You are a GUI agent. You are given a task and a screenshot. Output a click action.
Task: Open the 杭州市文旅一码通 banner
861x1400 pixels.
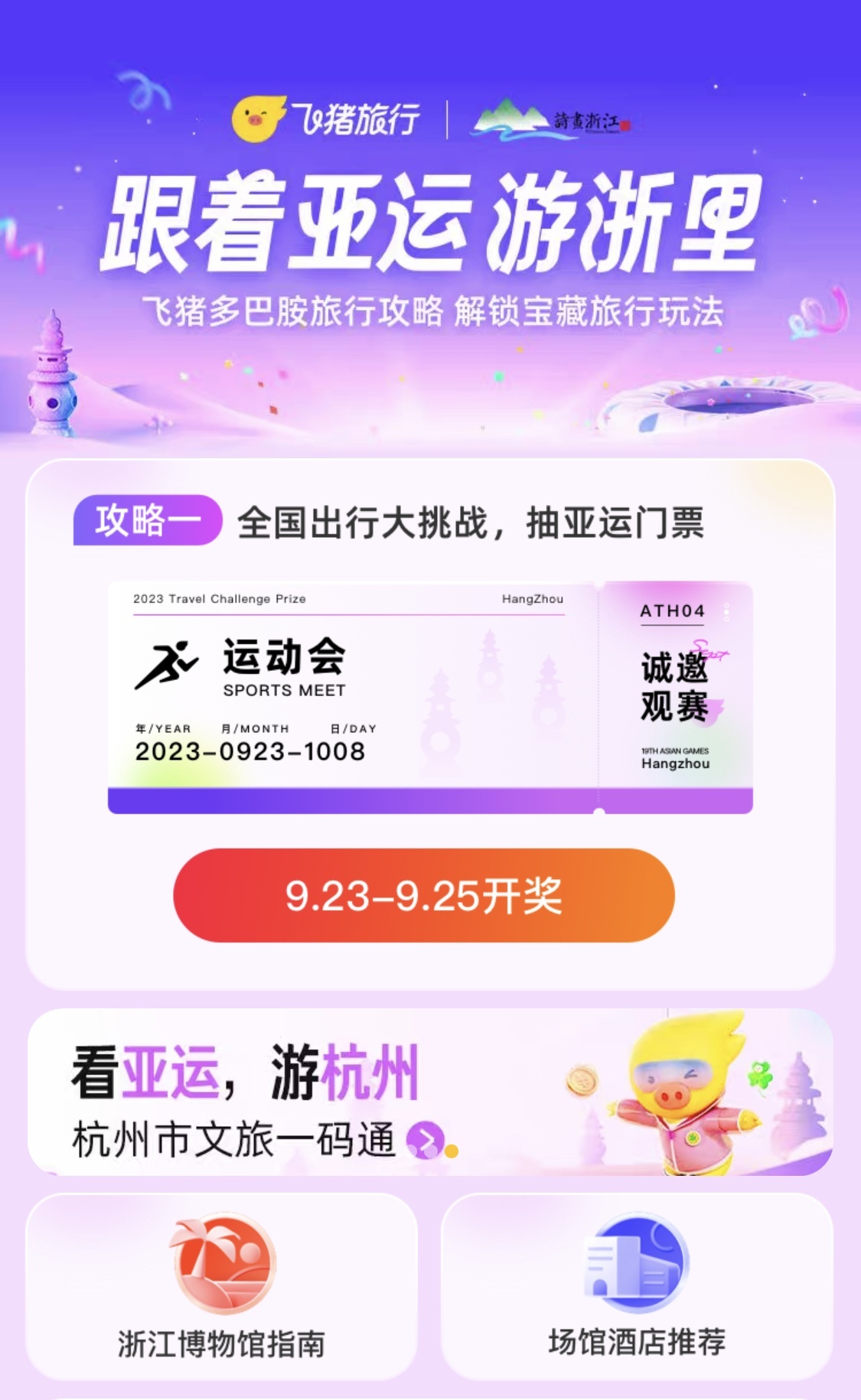point(429,1092)
